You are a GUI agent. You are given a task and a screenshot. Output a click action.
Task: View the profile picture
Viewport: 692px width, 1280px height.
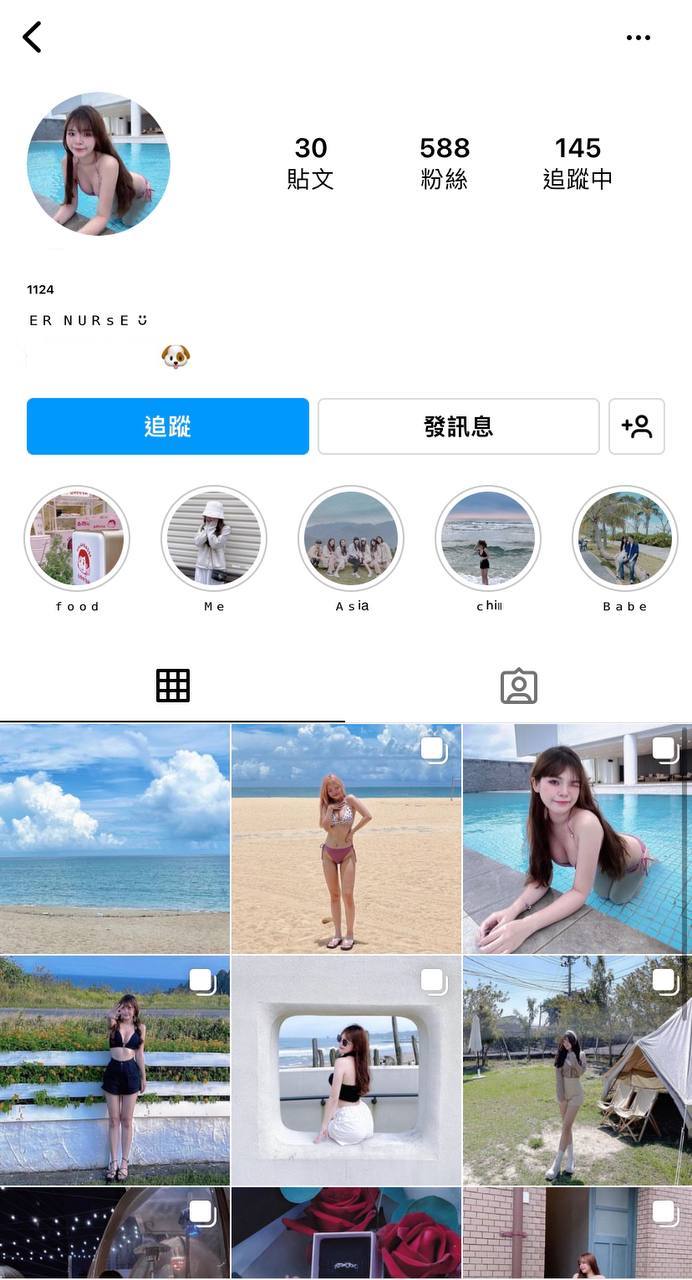[x=98, y=163]
